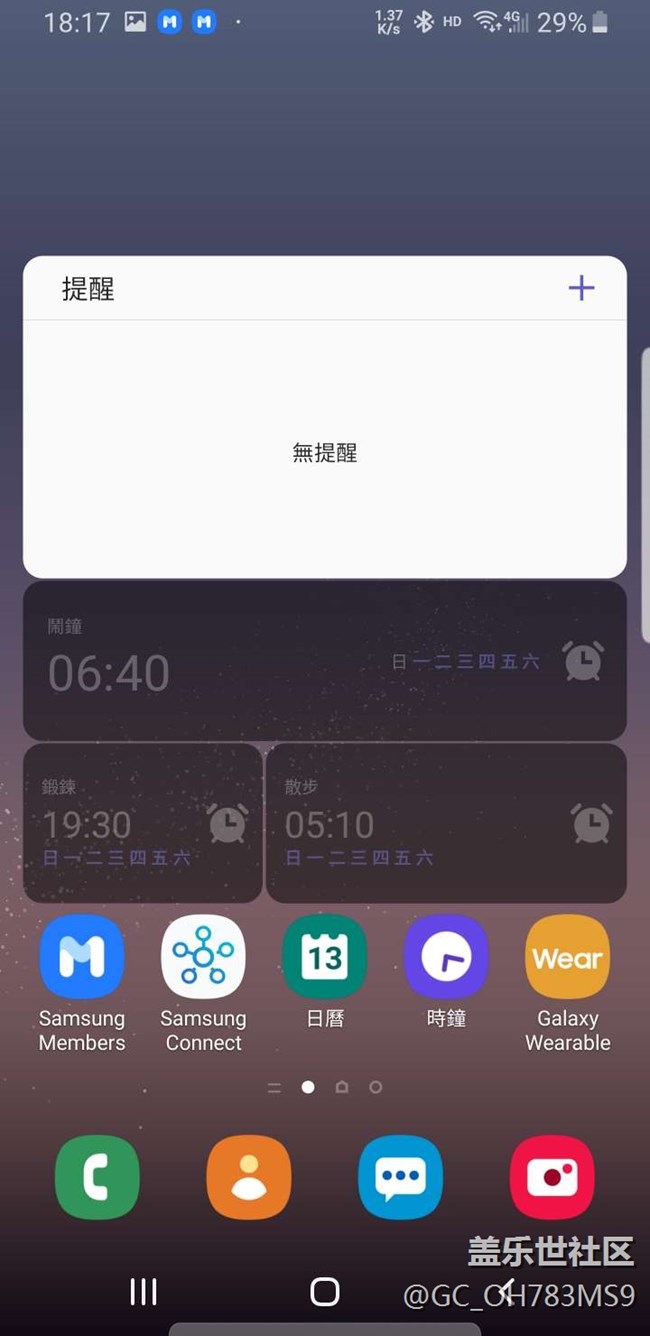Launch the 時鐘 clock app

click(446, 957)
